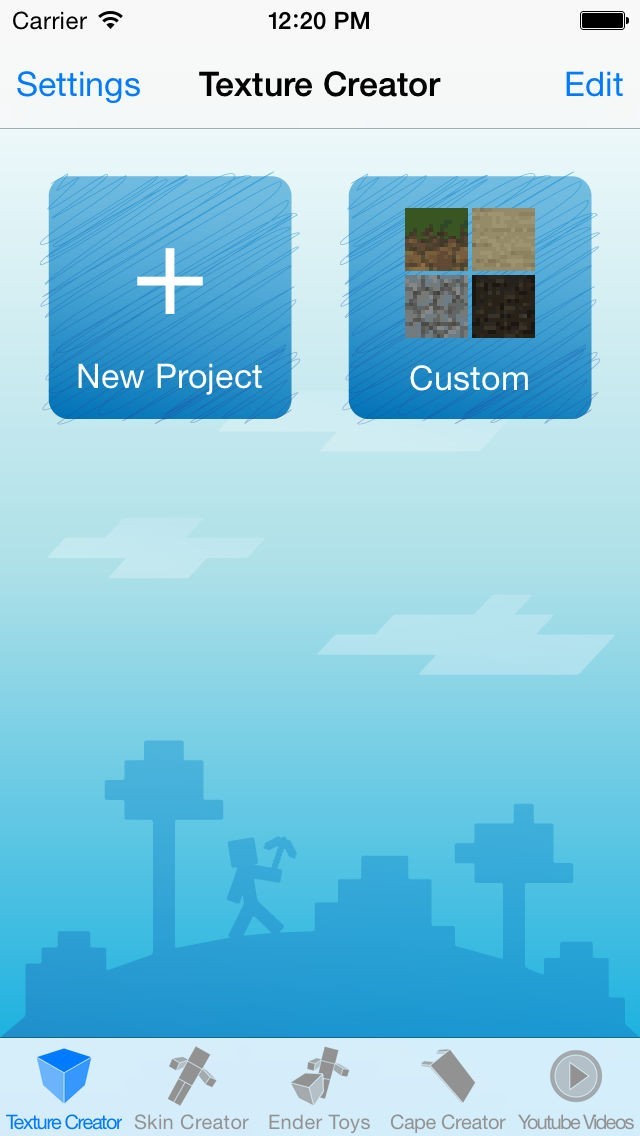Switch to the Cape Creator tab
This screenshot has width=640, height=1136.
(447, 1090)
